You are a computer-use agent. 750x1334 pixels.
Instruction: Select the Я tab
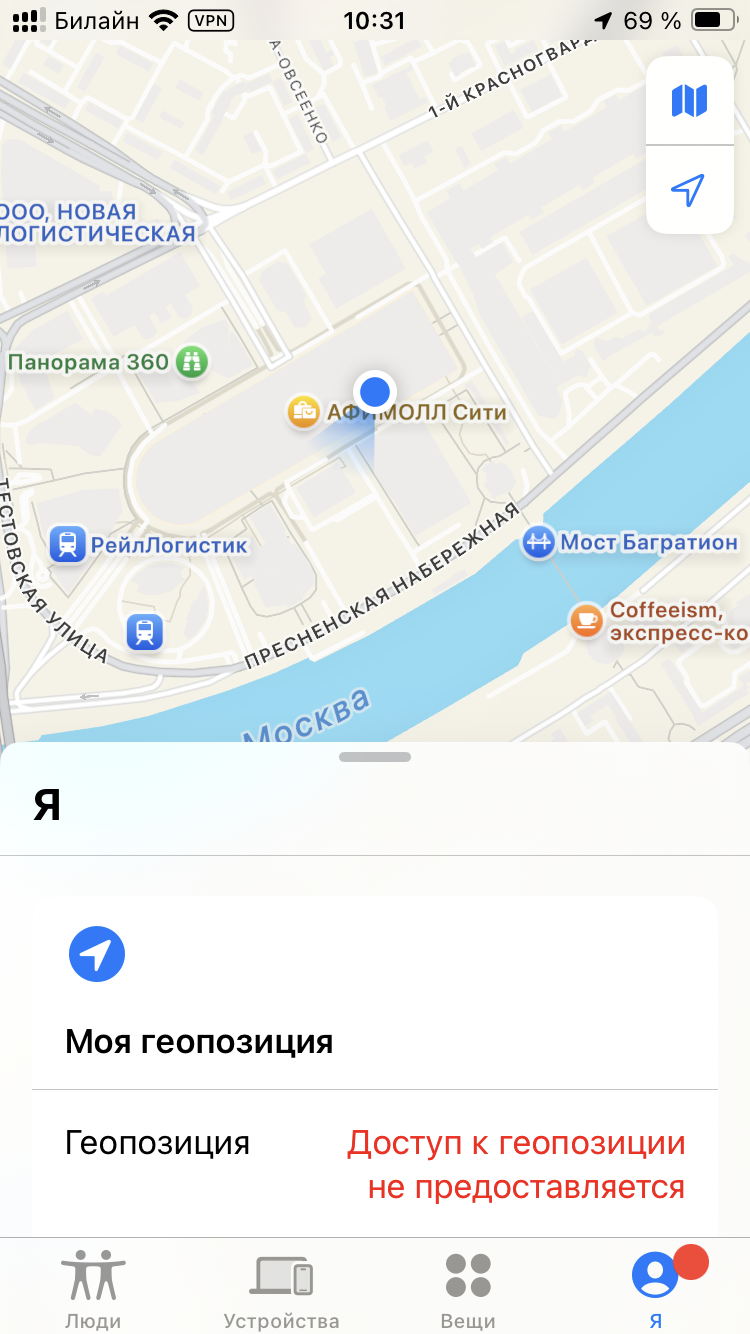655,1288
